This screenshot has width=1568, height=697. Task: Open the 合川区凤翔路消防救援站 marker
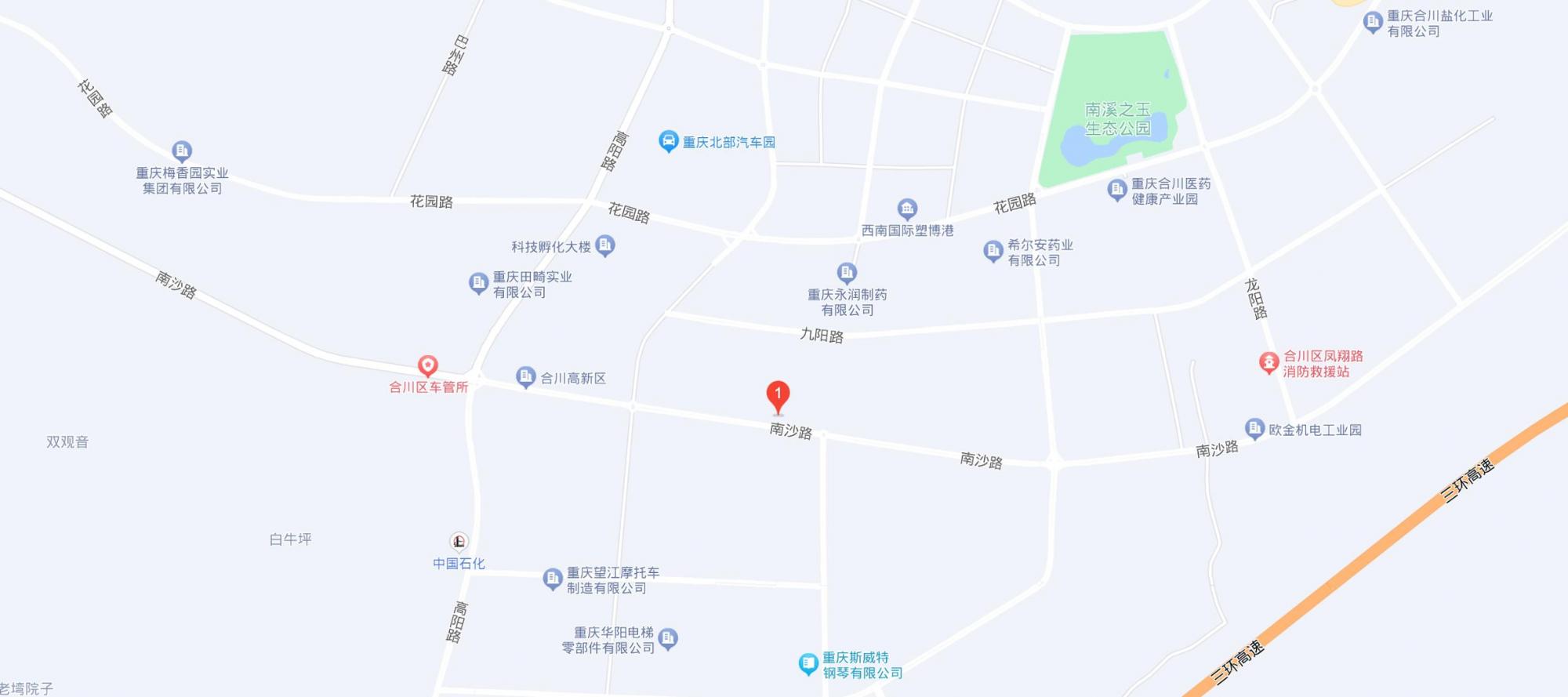[x=1269, y=362]
